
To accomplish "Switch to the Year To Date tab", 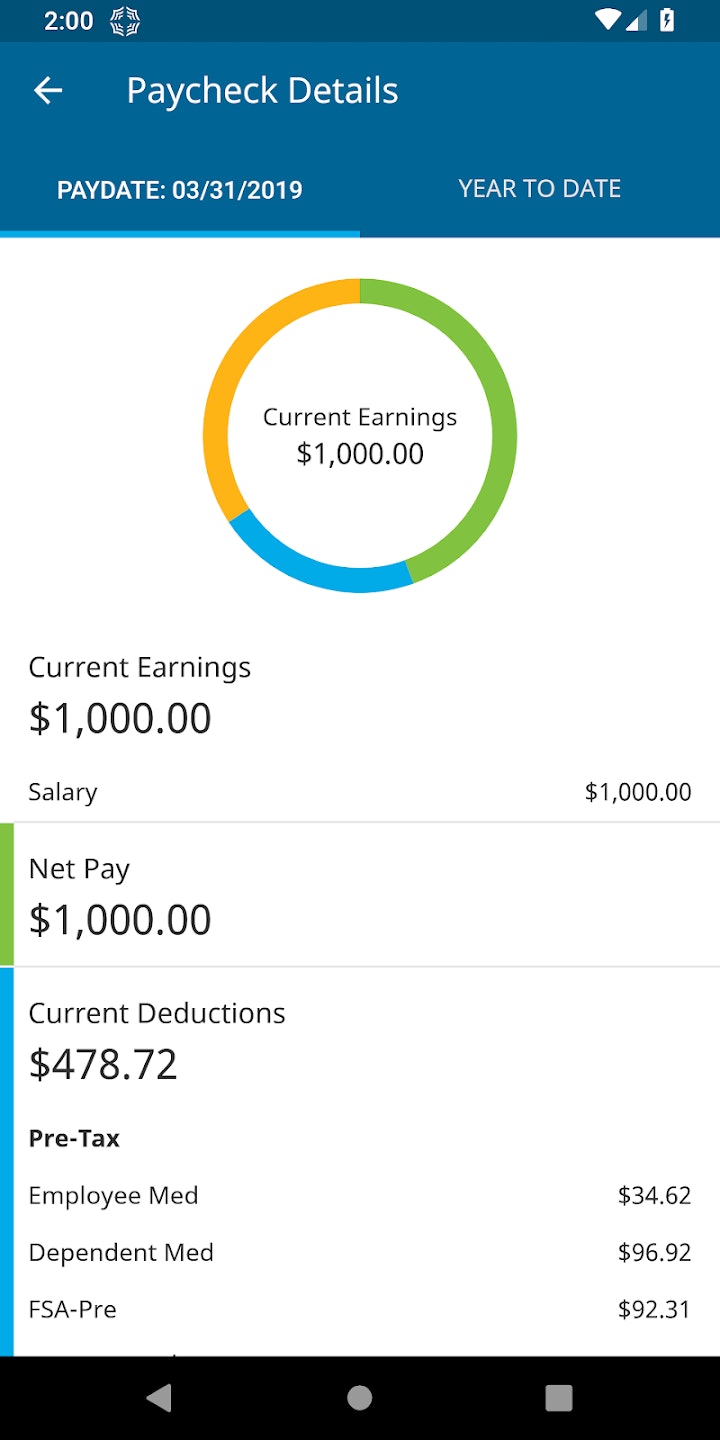I will click(539, 189).
